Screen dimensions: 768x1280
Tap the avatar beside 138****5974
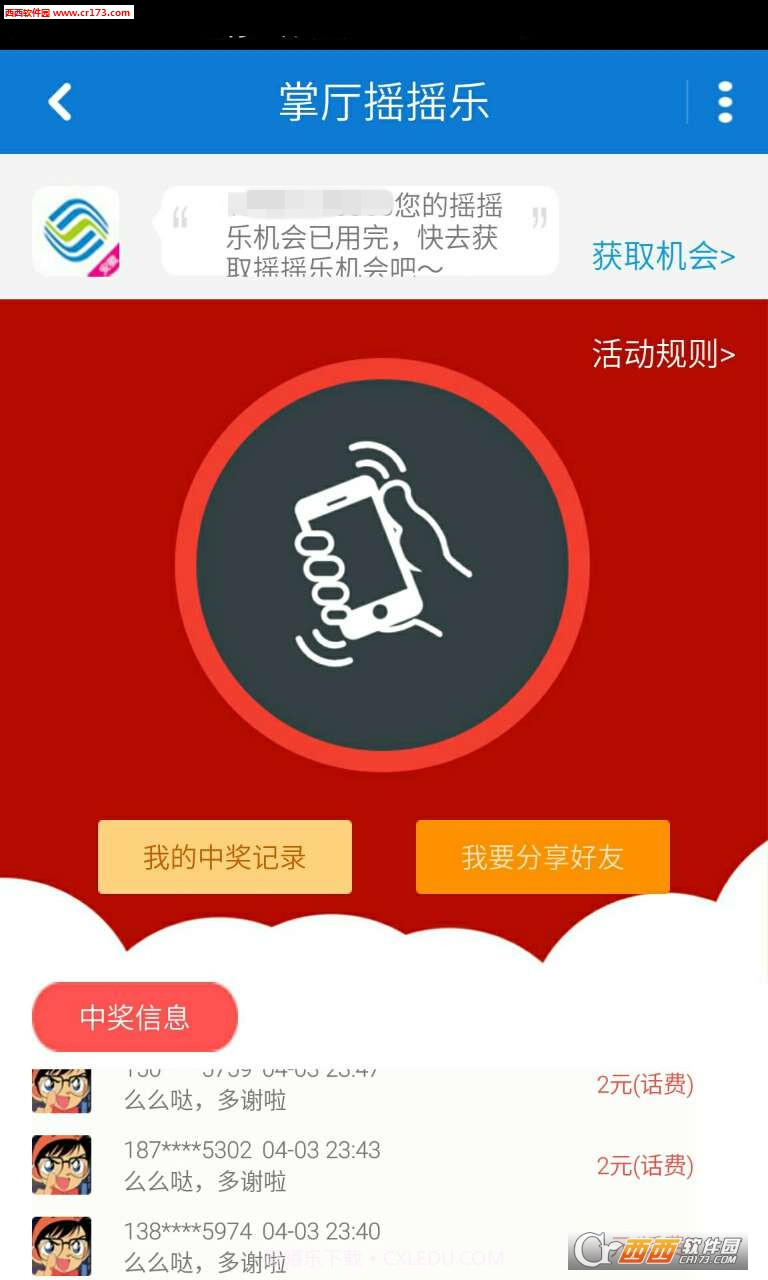pyautogui.click(x=60, y=1245)
